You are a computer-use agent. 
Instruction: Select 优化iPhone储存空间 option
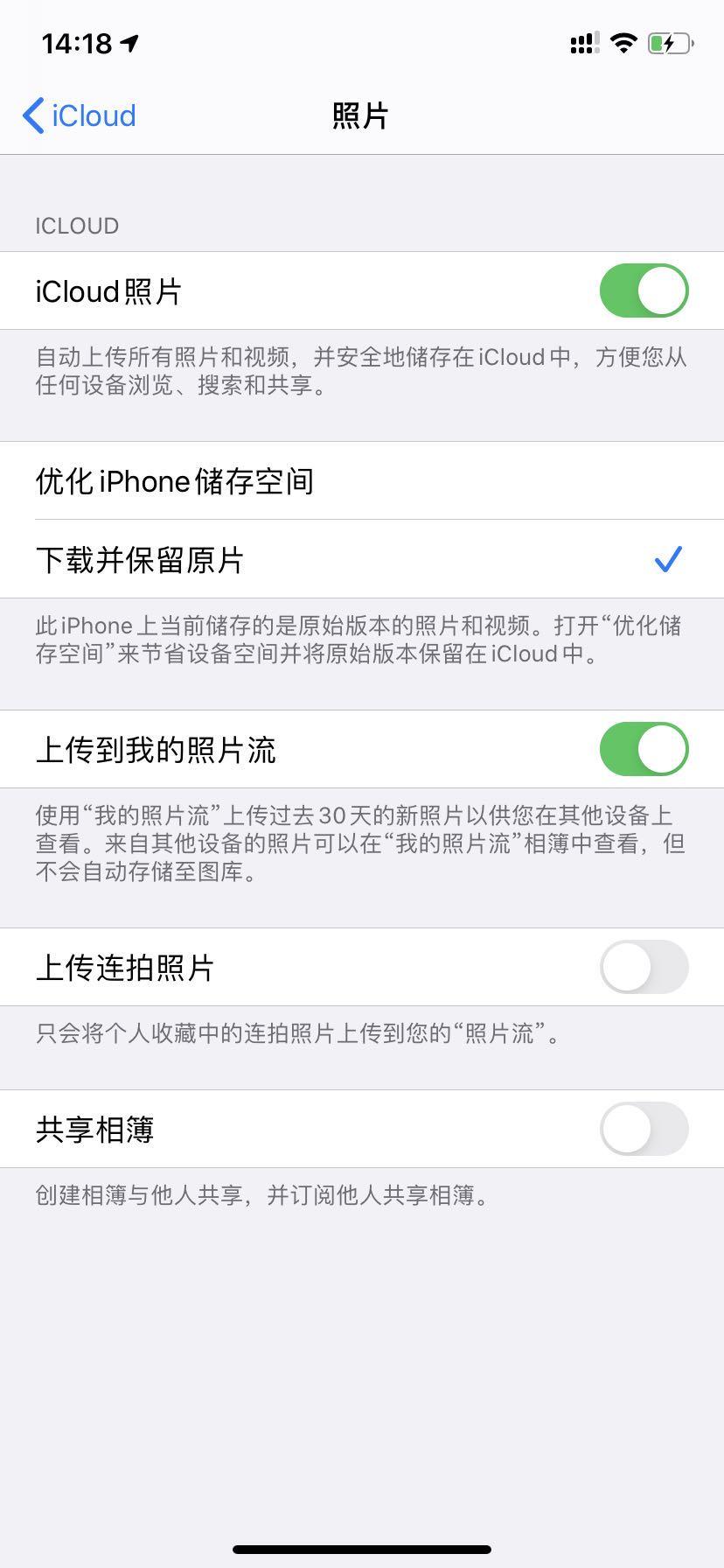177,480
